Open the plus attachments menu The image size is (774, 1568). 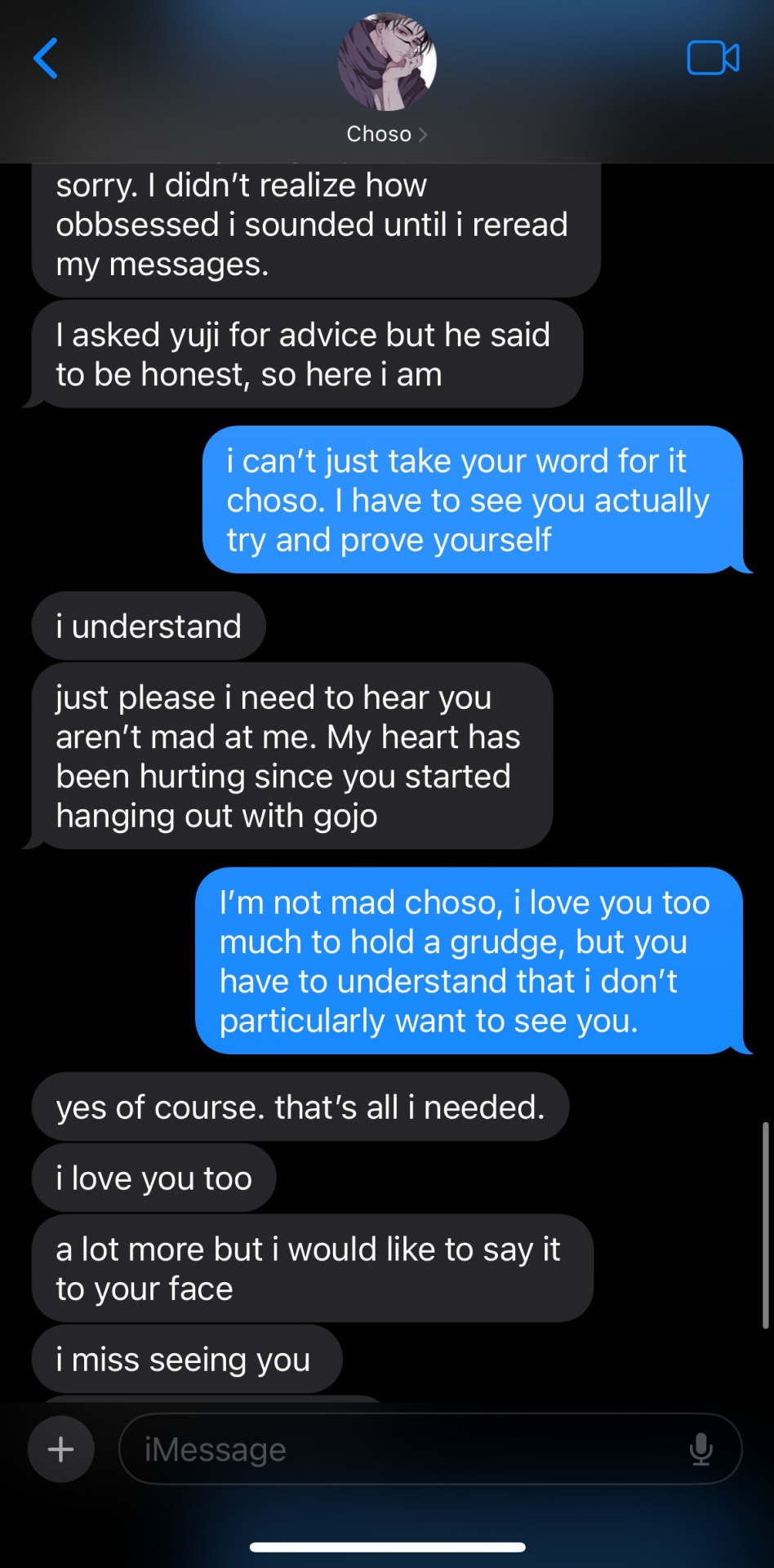pos(61,1450)
